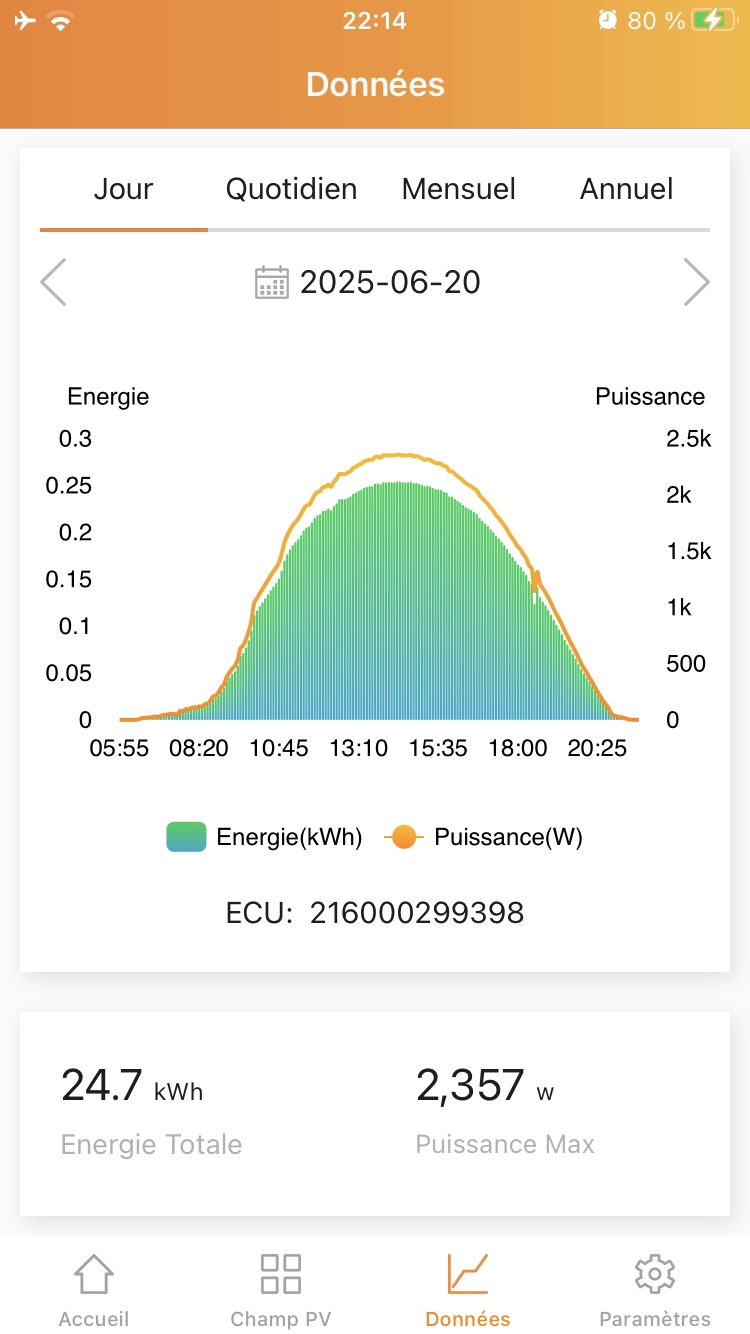Switch to the Quotidien tab

[291, 189]
